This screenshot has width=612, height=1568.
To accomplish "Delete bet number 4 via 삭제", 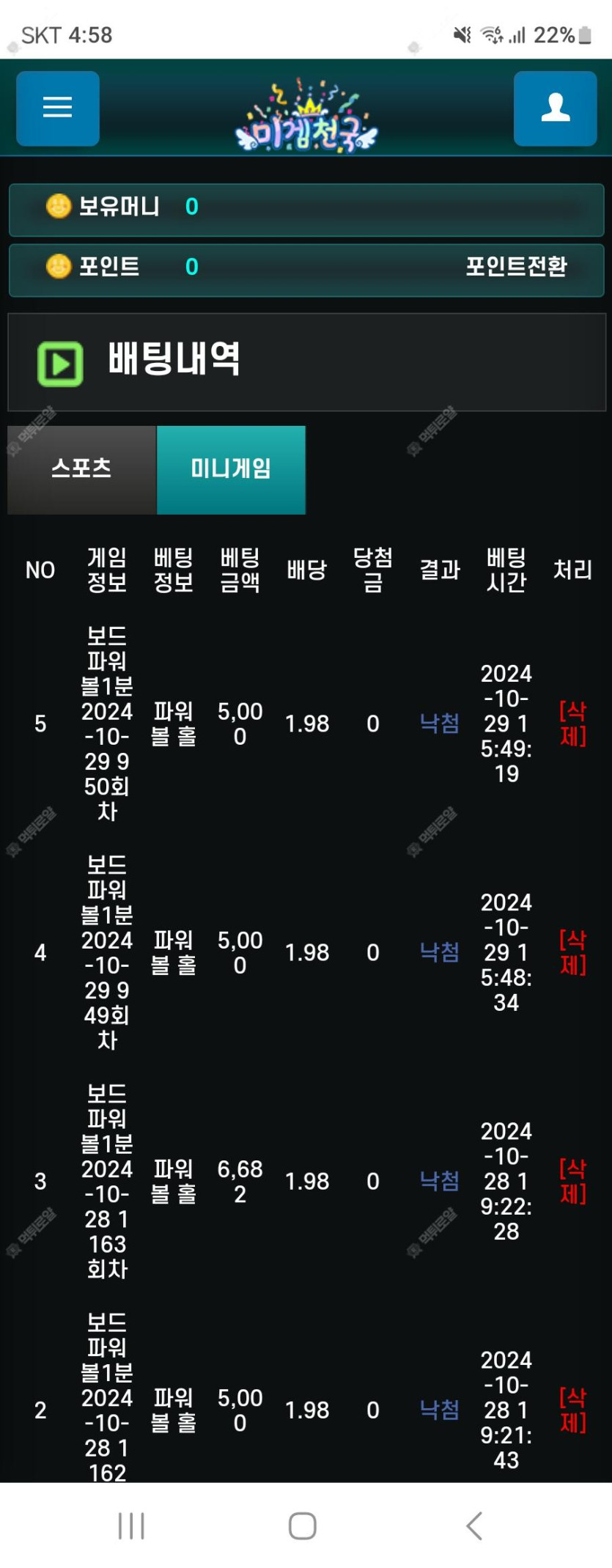I will pos(572,952).
